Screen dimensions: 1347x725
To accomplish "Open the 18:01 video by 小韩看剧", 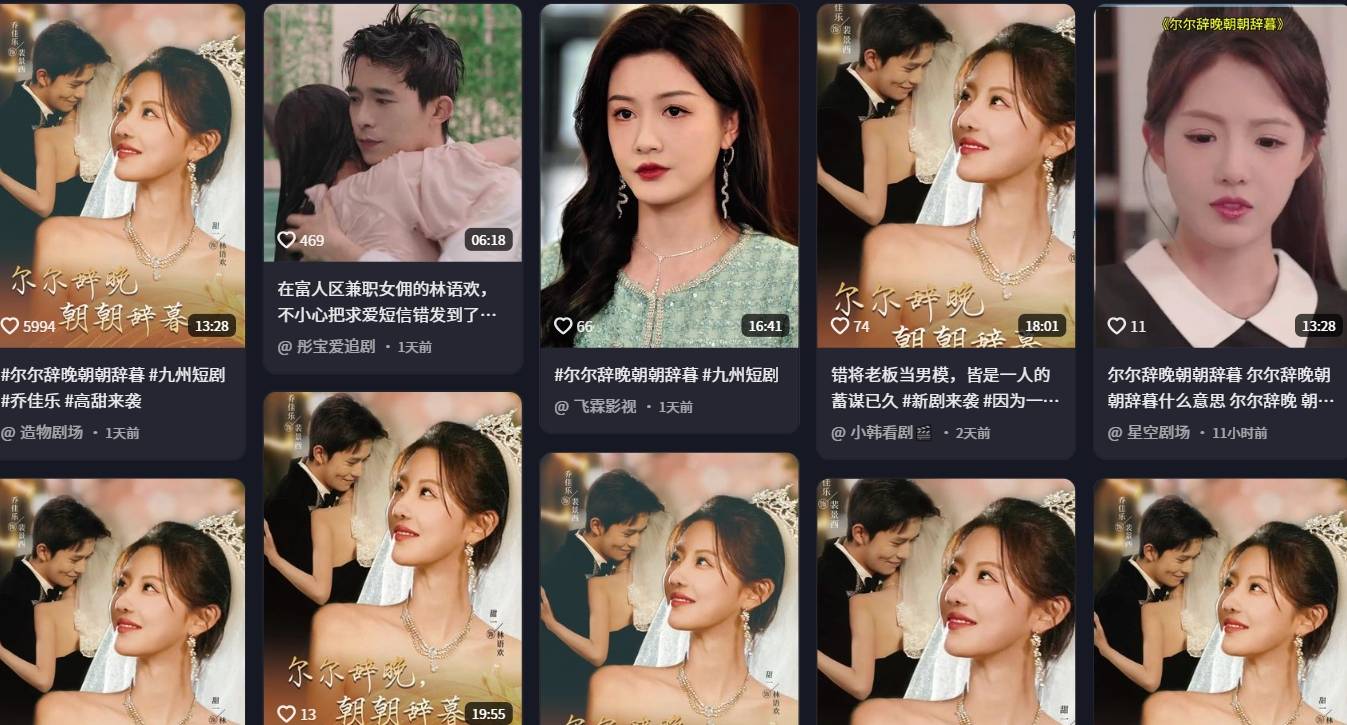I will (x=946, y=170).
